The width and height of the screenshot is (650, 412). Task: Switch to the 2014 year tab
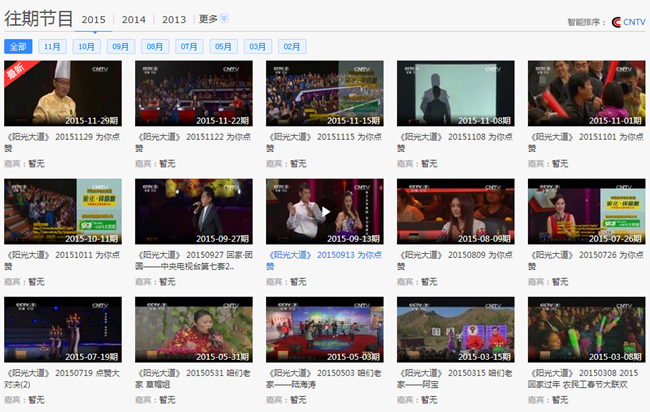(134, 19)
